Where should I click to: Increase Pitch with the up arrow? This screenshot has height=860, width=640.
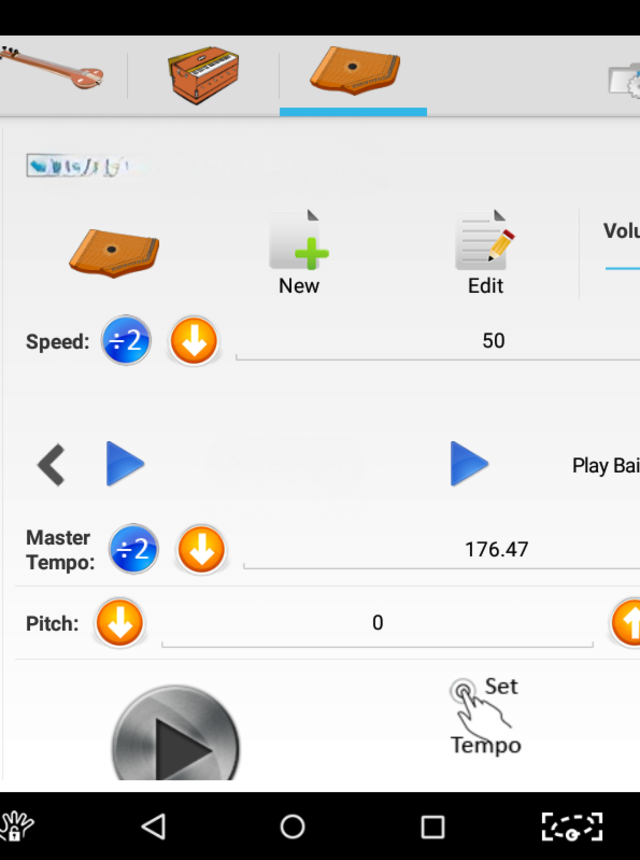coord(629,624)
